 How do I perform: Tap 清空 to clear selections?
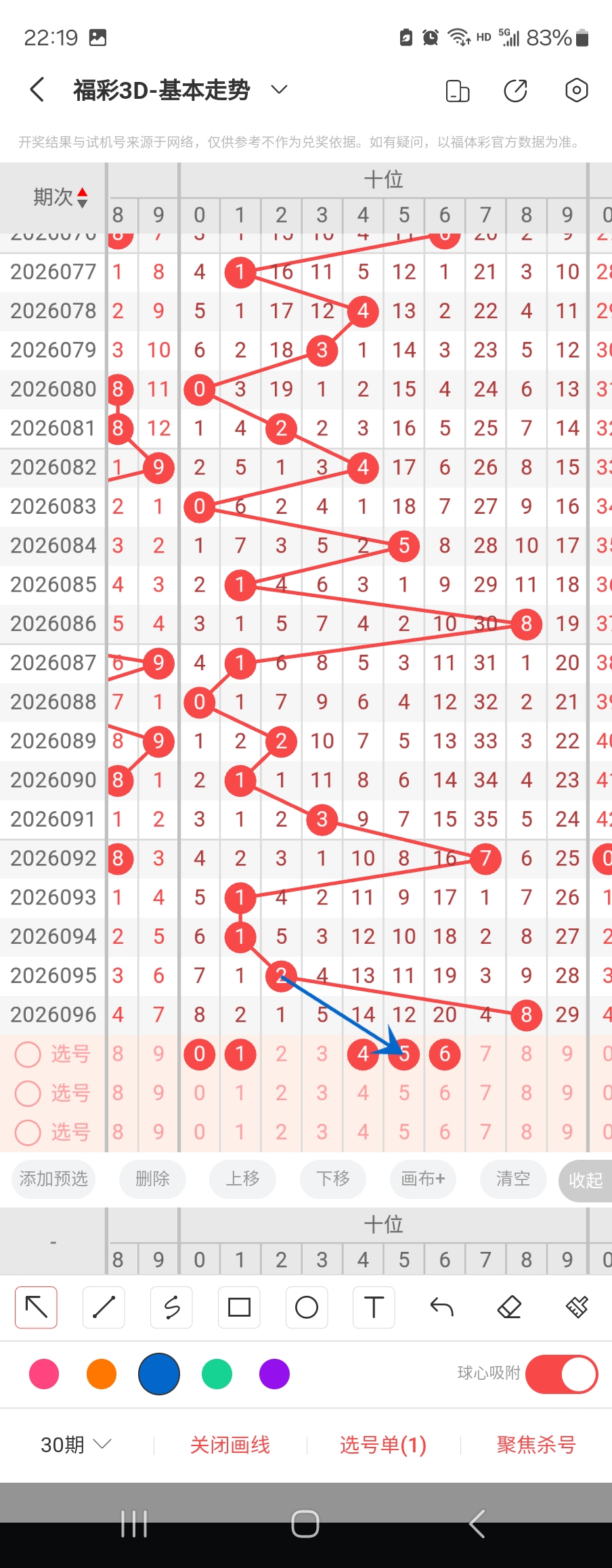click(x=512, y=1179)
